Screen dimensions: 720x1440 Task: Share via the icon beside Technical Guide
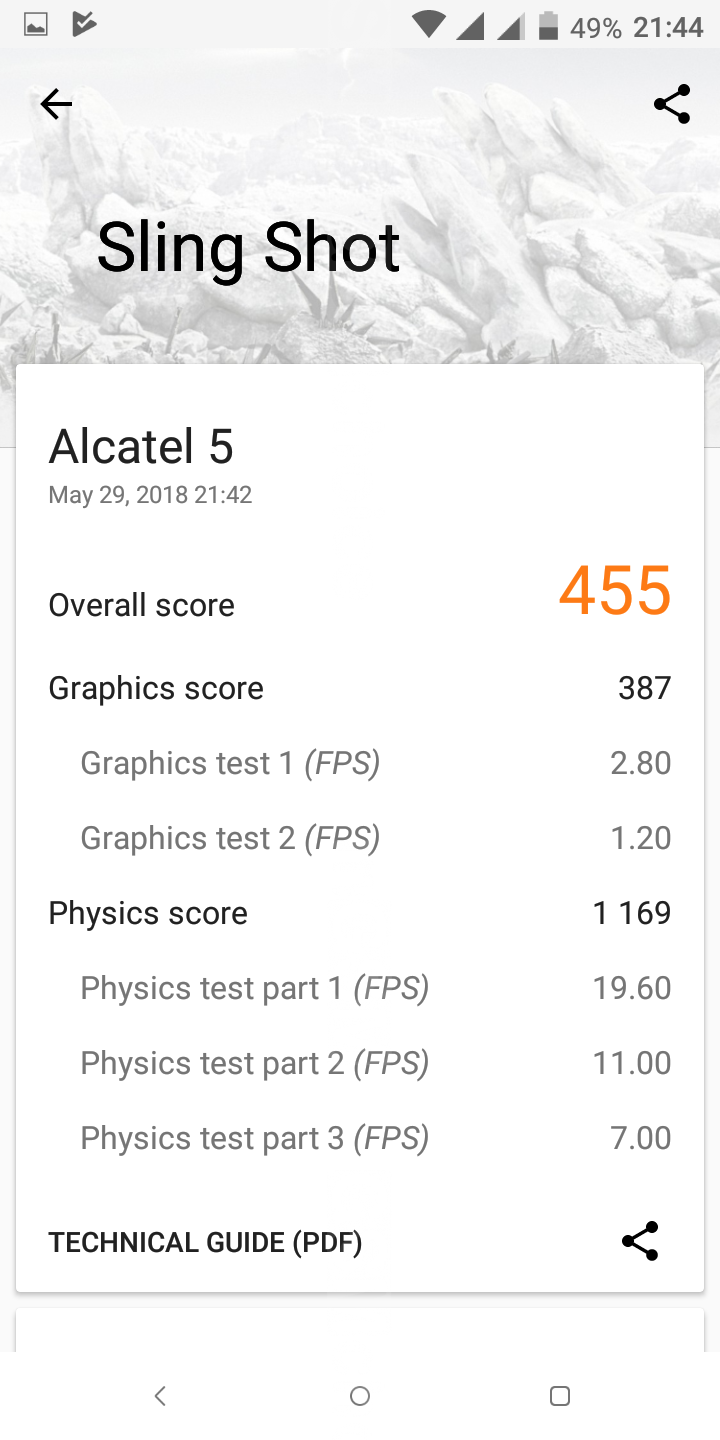tap(640, 1241)
